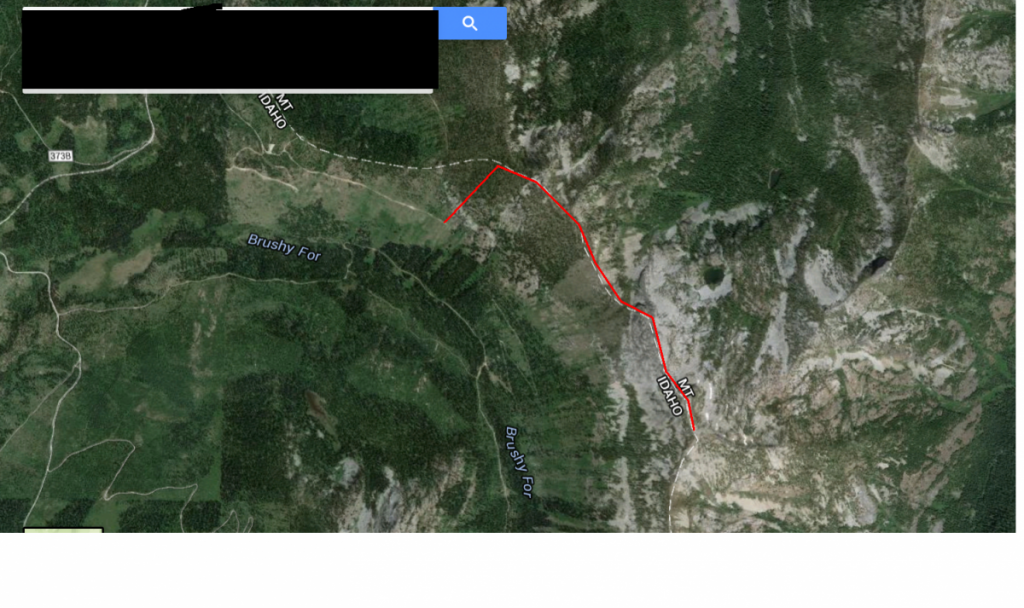Tap the blue search magnifier button

471,24
